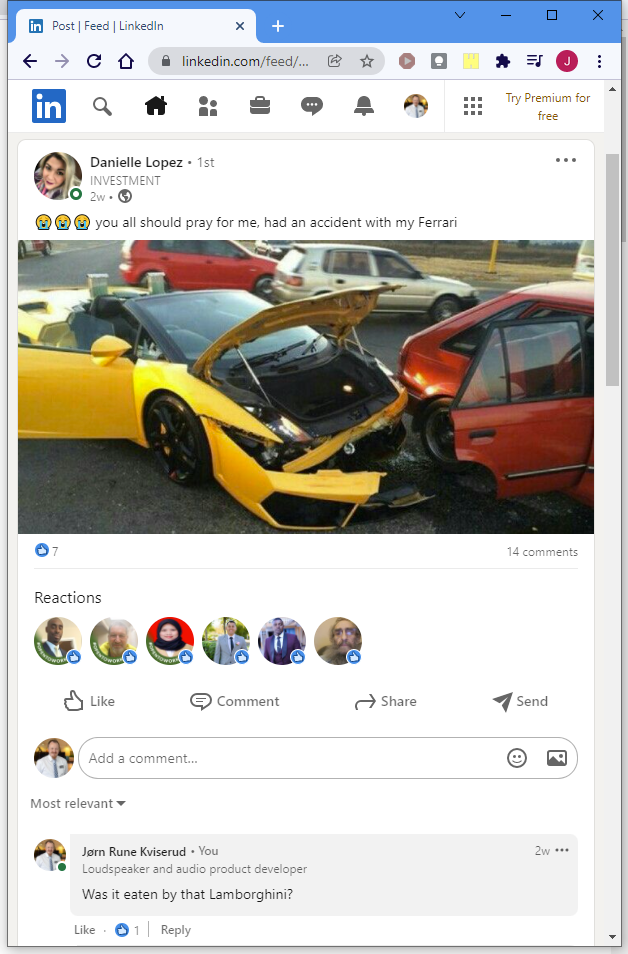Open the My Network tab
This screenshot has height=954, width=628.
tap(208, 106)
